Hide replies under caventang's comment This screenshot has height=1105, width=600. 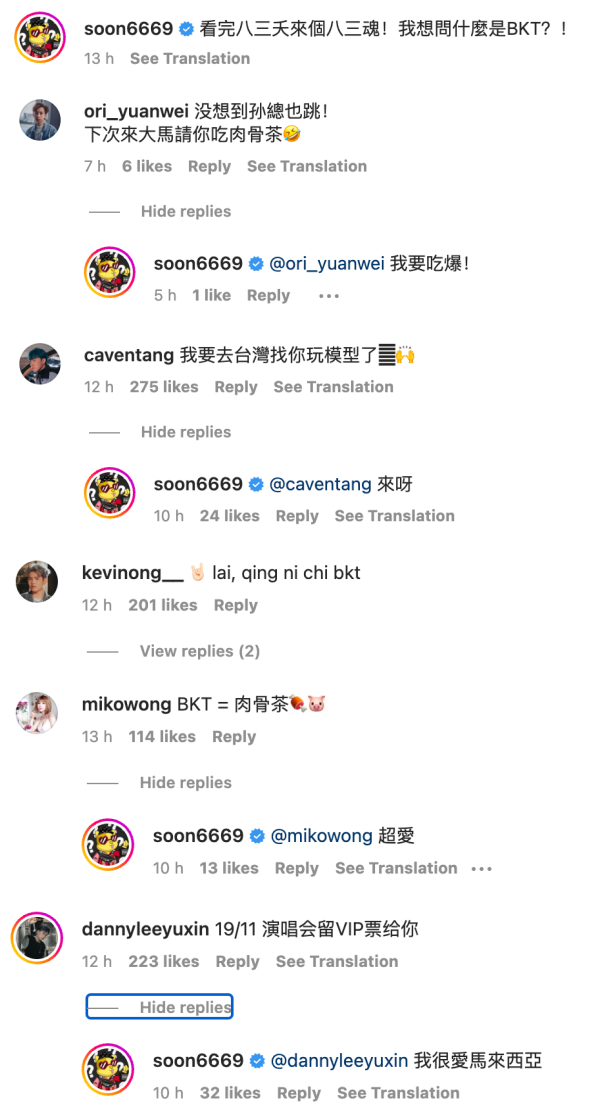[x=185, y=432]
